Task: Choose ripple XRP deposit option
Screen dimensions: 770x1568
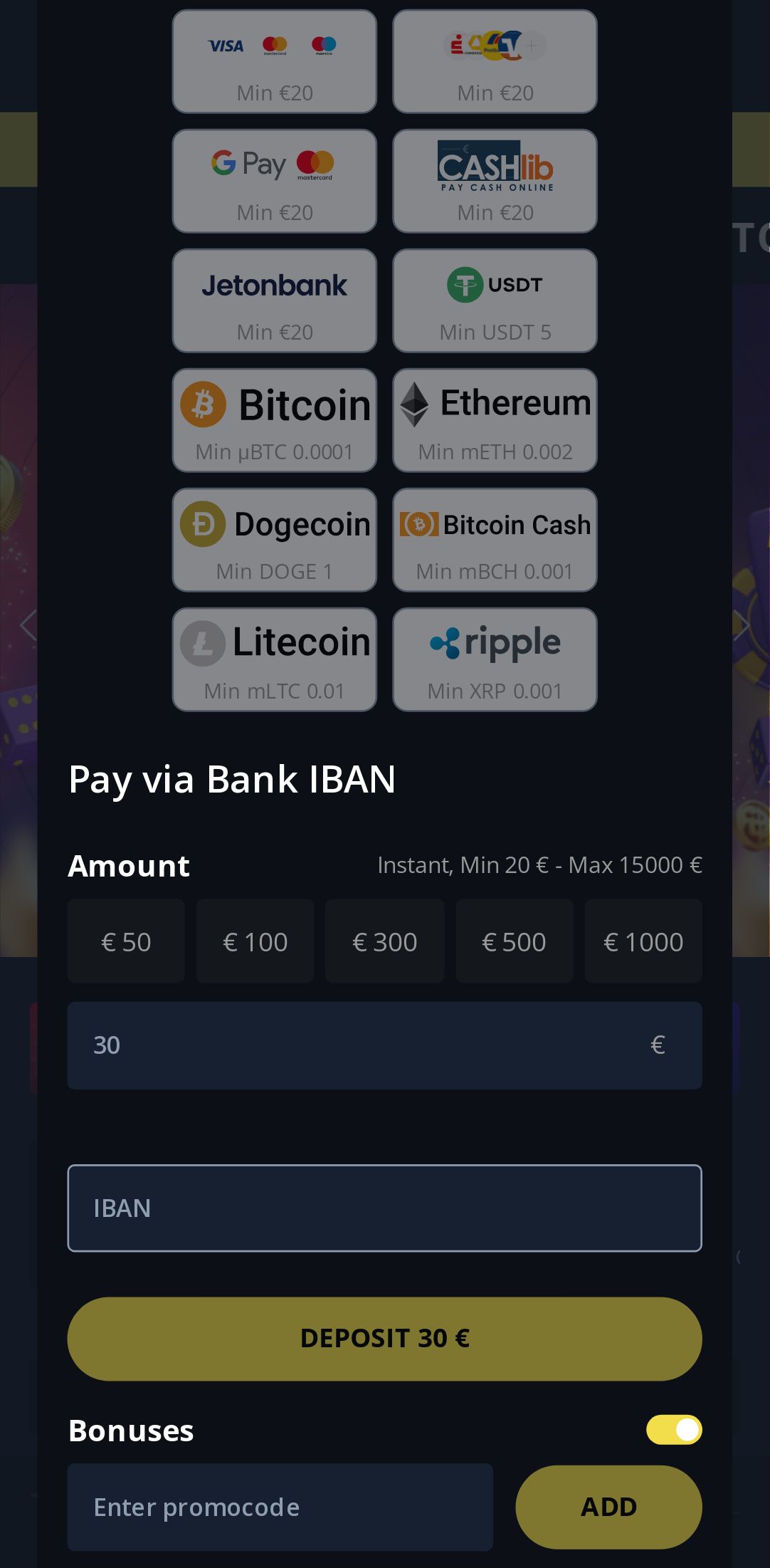Action: (495, 659)
